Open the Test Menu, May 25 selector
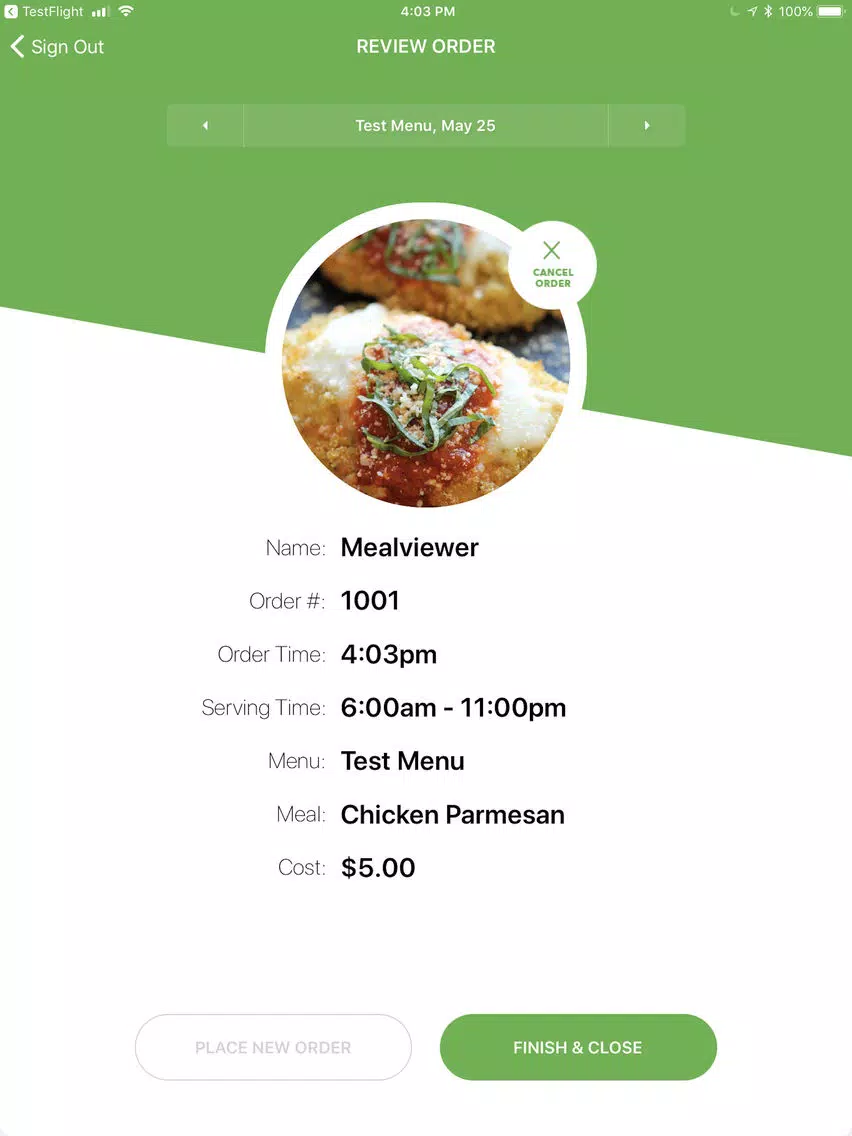 (x=425, y=126)
